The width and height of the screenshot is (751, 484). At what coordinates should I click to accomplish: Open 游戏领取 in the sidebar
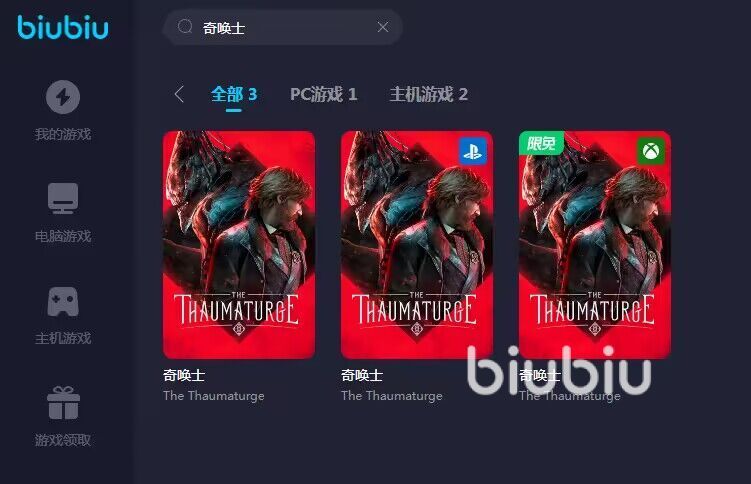click(63, 416)
